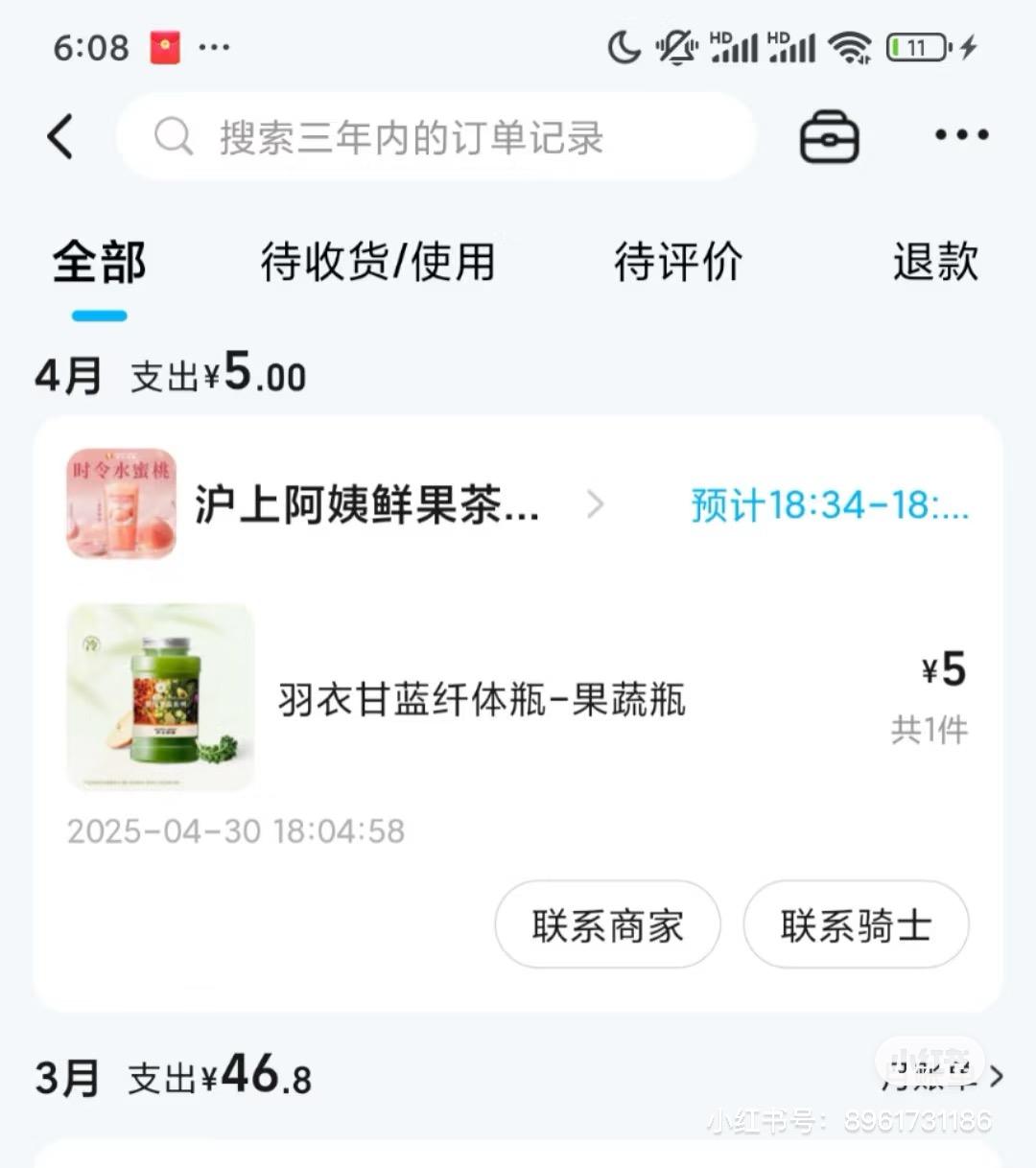The width and height of the screenshot is (1036, 1168).
Task: Open the three-dot overflow menu
Action: click(961, 135)
